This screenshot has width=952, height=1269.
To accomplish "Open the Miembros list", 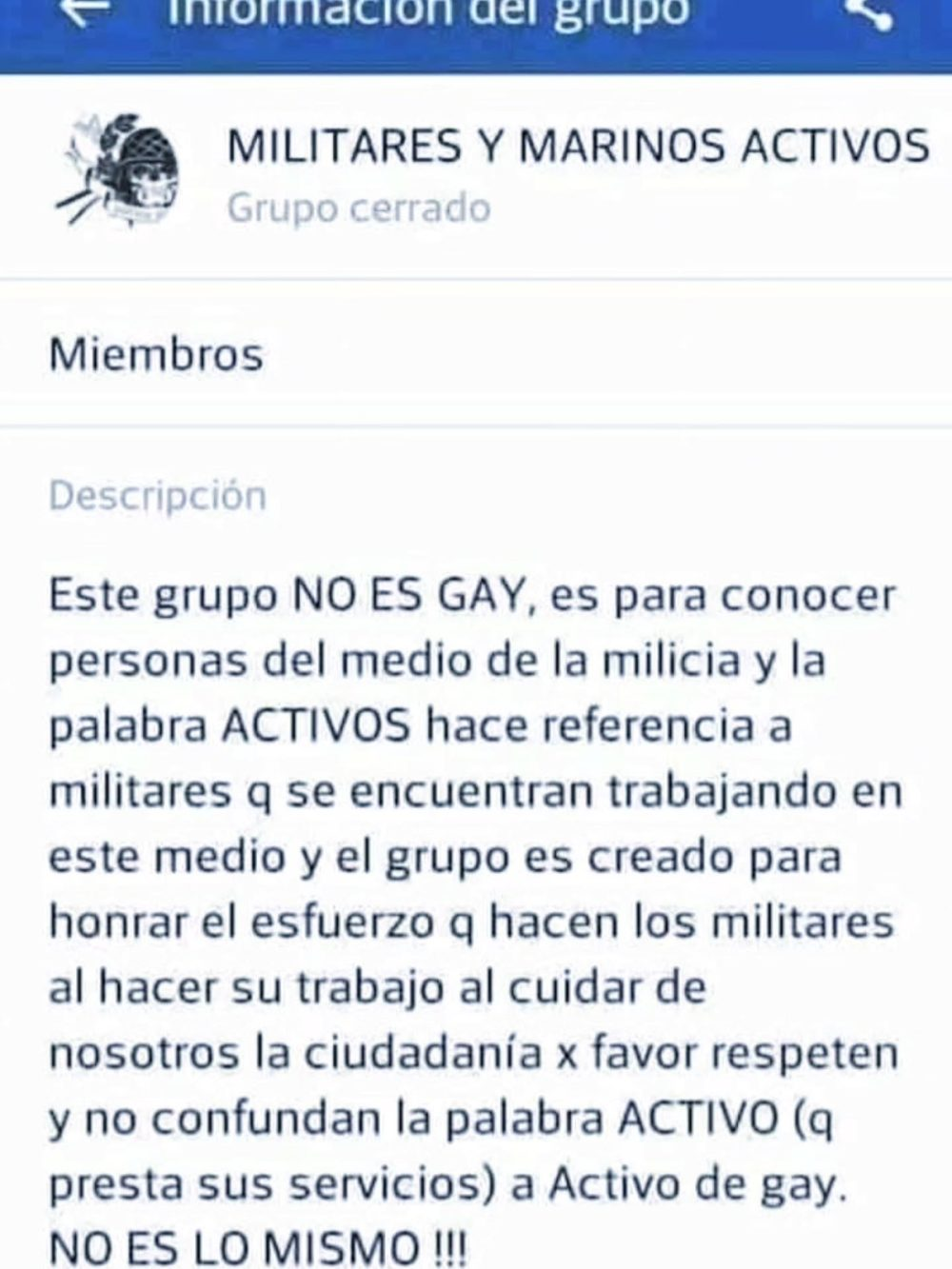I will pyautogui.click(x=156, y=354).
